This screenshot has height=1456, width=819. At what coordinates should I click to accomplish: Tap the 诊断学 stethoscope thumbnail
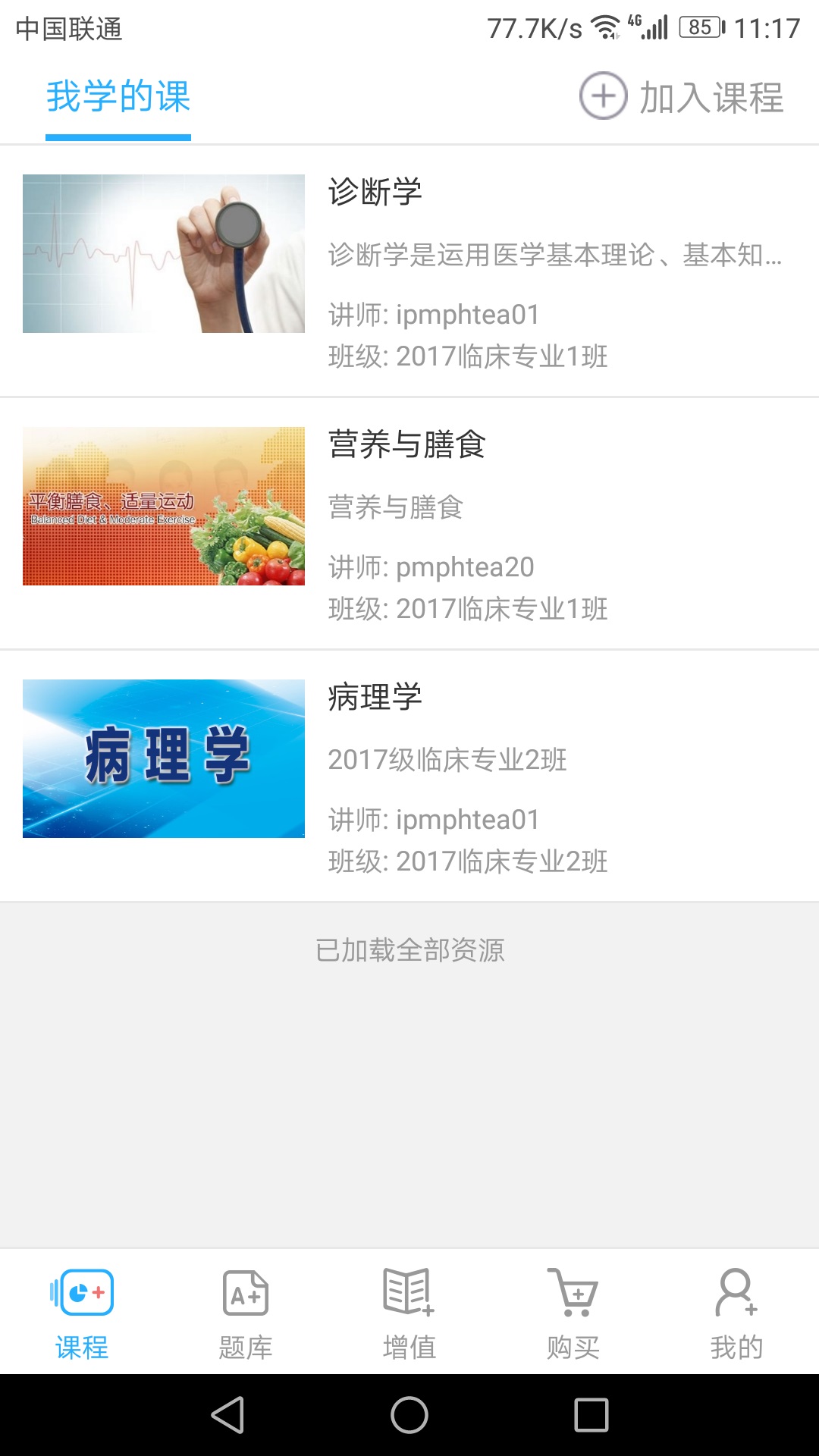pyautogui.click(x=162, y=254)
